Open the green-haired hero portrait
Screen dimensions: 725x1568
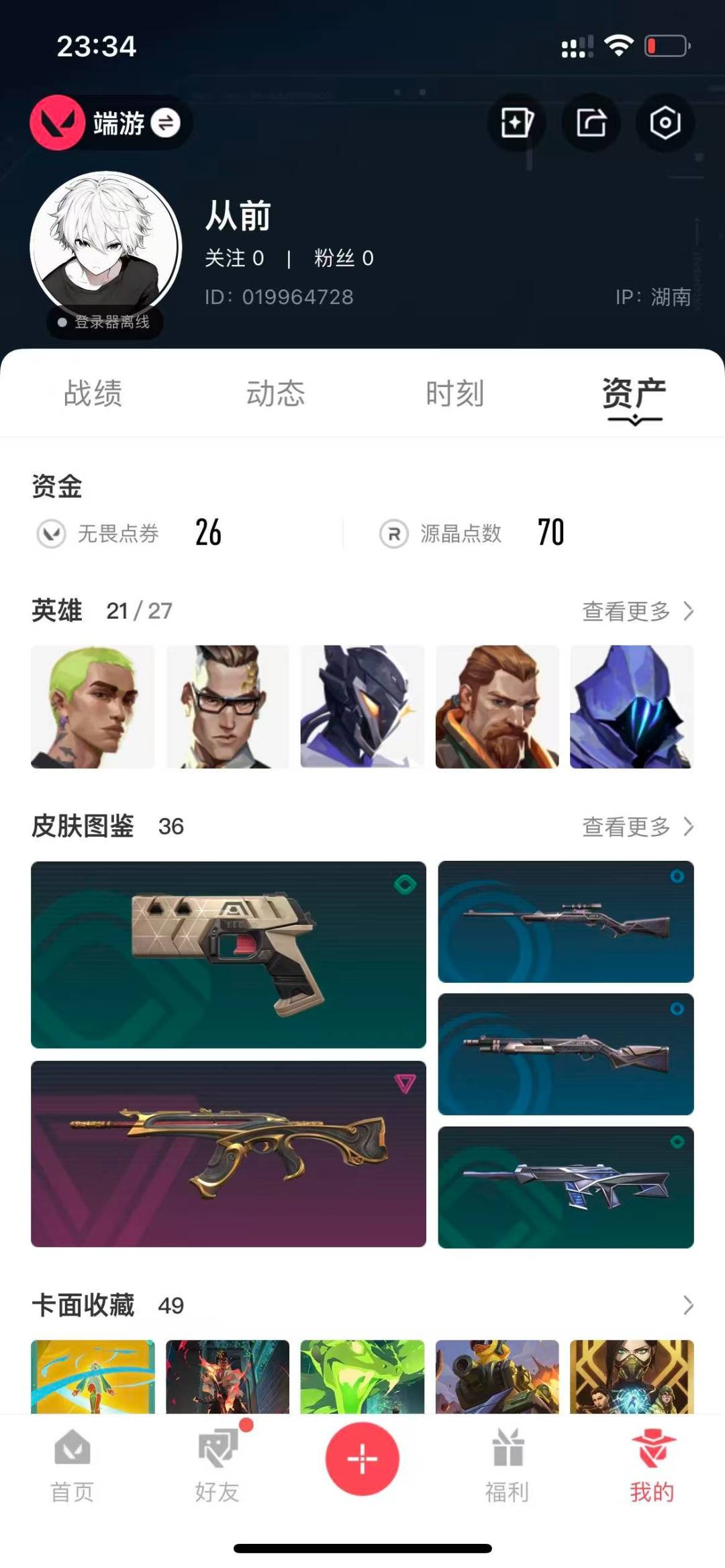tap(93, 707)
